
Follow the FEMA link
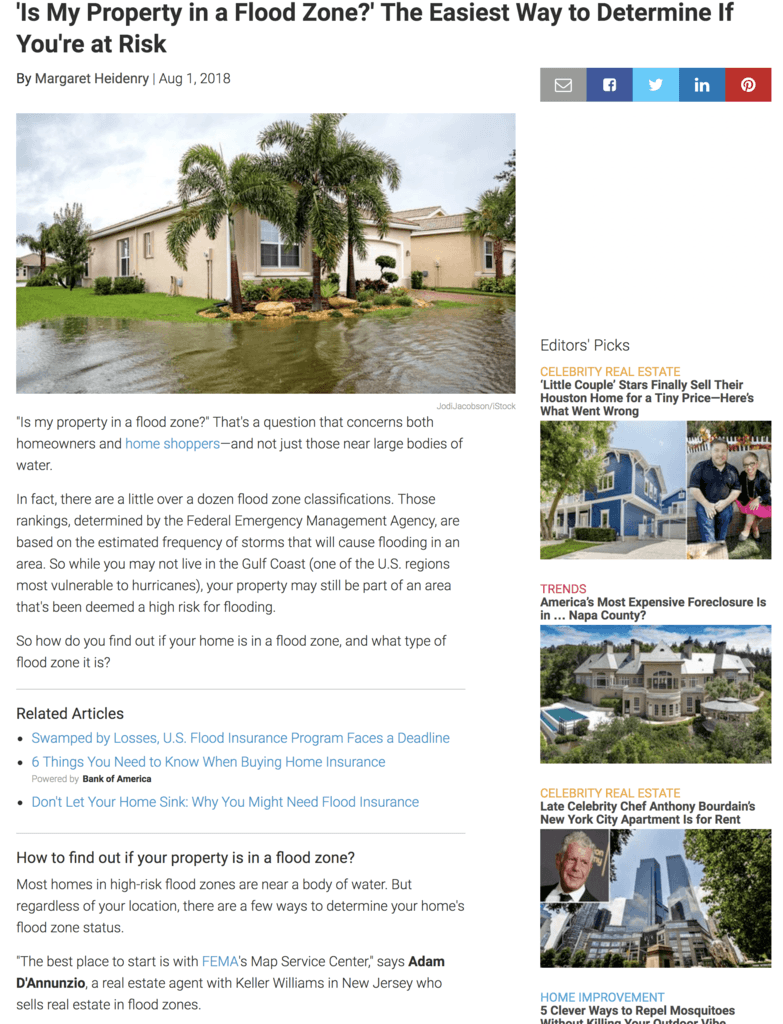[220, 961]
